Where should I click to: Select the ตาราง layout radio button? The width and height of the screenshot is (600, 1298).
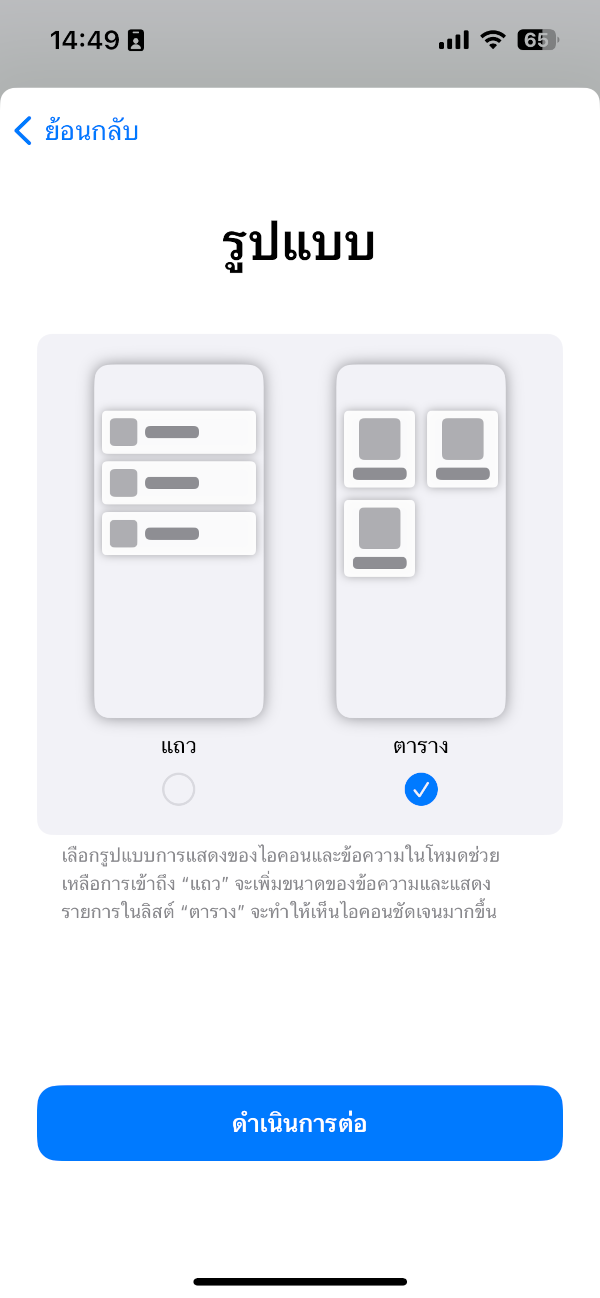tap(421, 790)
